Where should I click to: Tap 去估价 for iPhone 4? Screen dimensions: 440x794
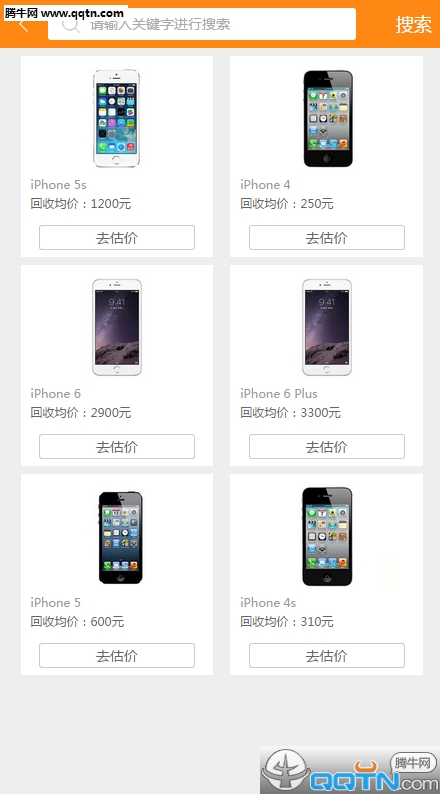pos(327,237)
